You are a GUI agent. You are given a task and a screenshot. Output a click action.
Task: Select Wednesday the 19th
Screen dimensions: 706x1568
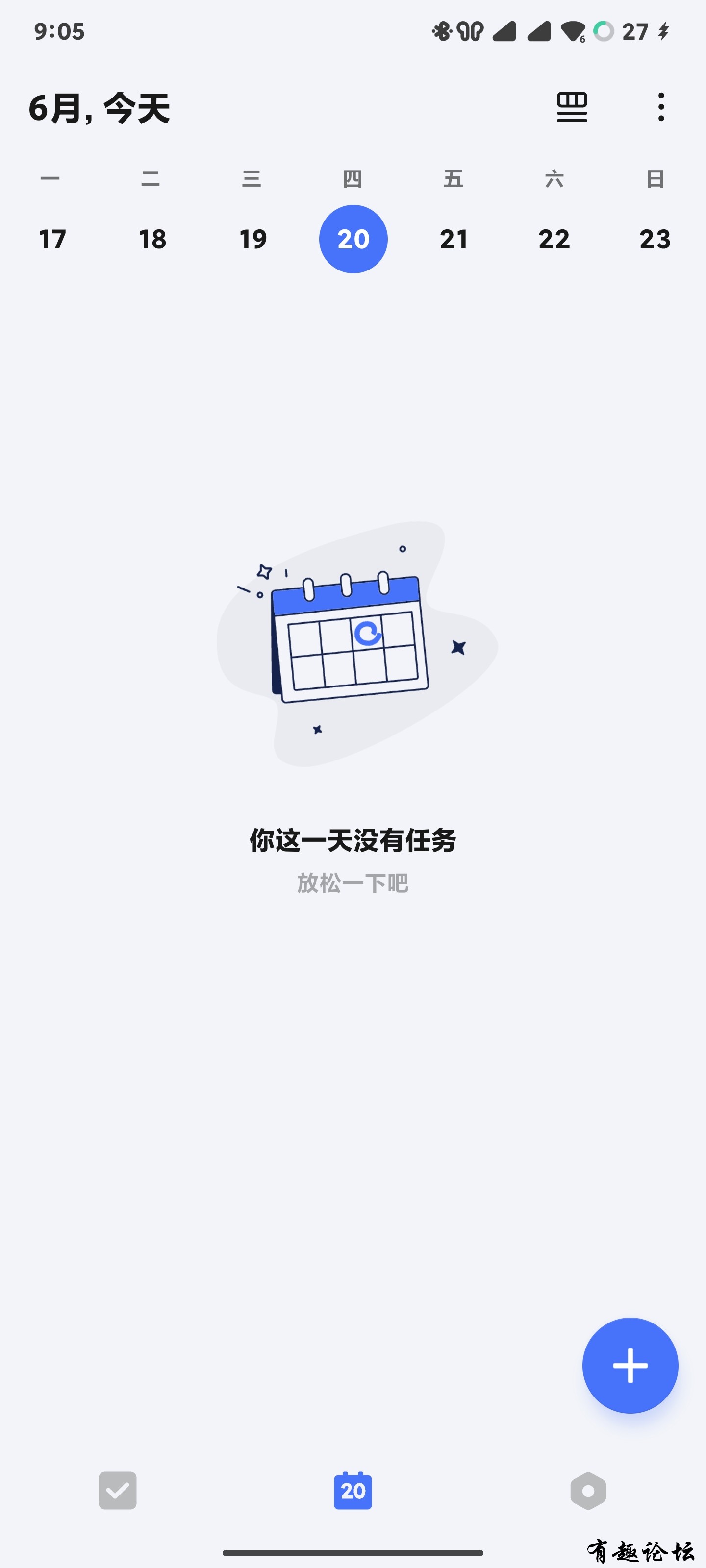pyautogui.click(x=253, y=239)
